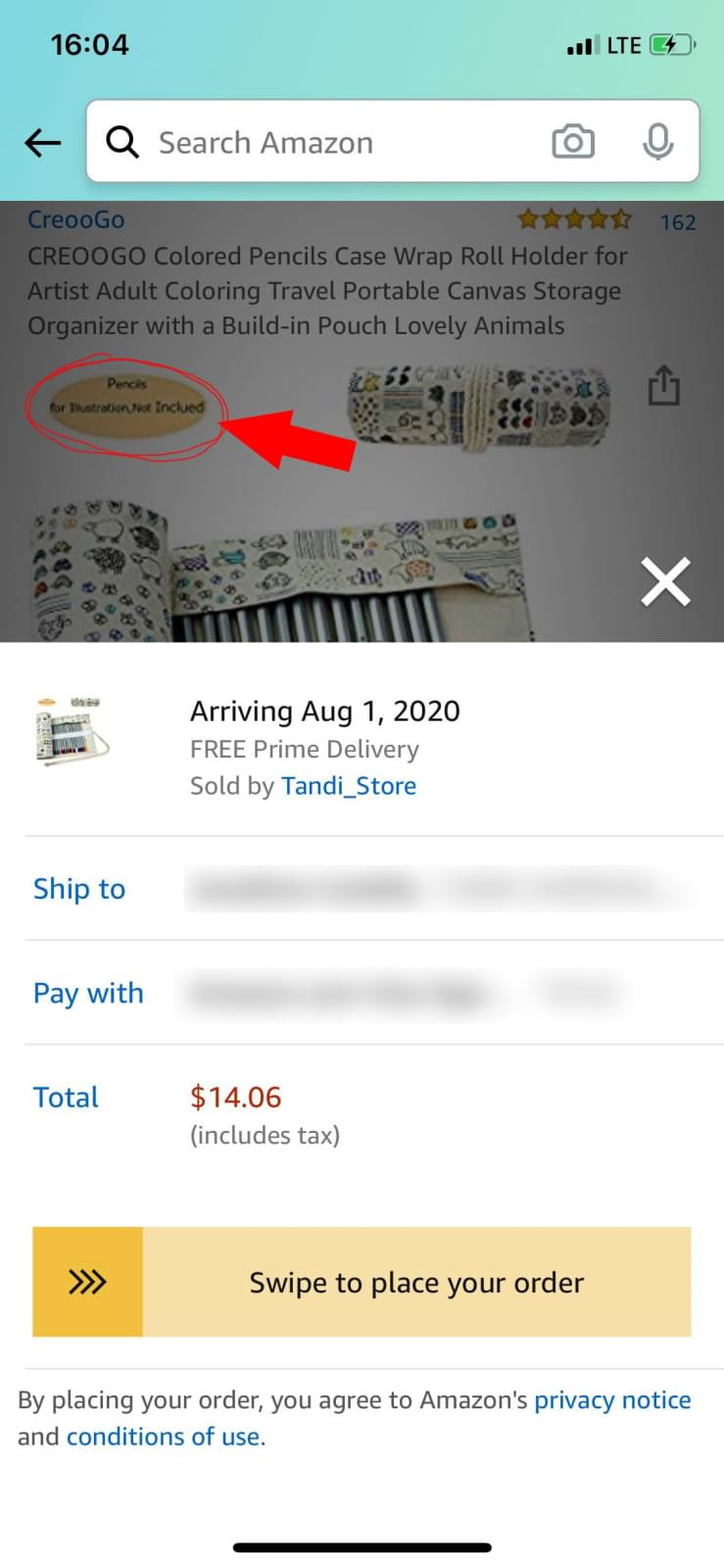Open the conditions of use link
Viewport: 724px width, 1568px height.
[165, 1437]
